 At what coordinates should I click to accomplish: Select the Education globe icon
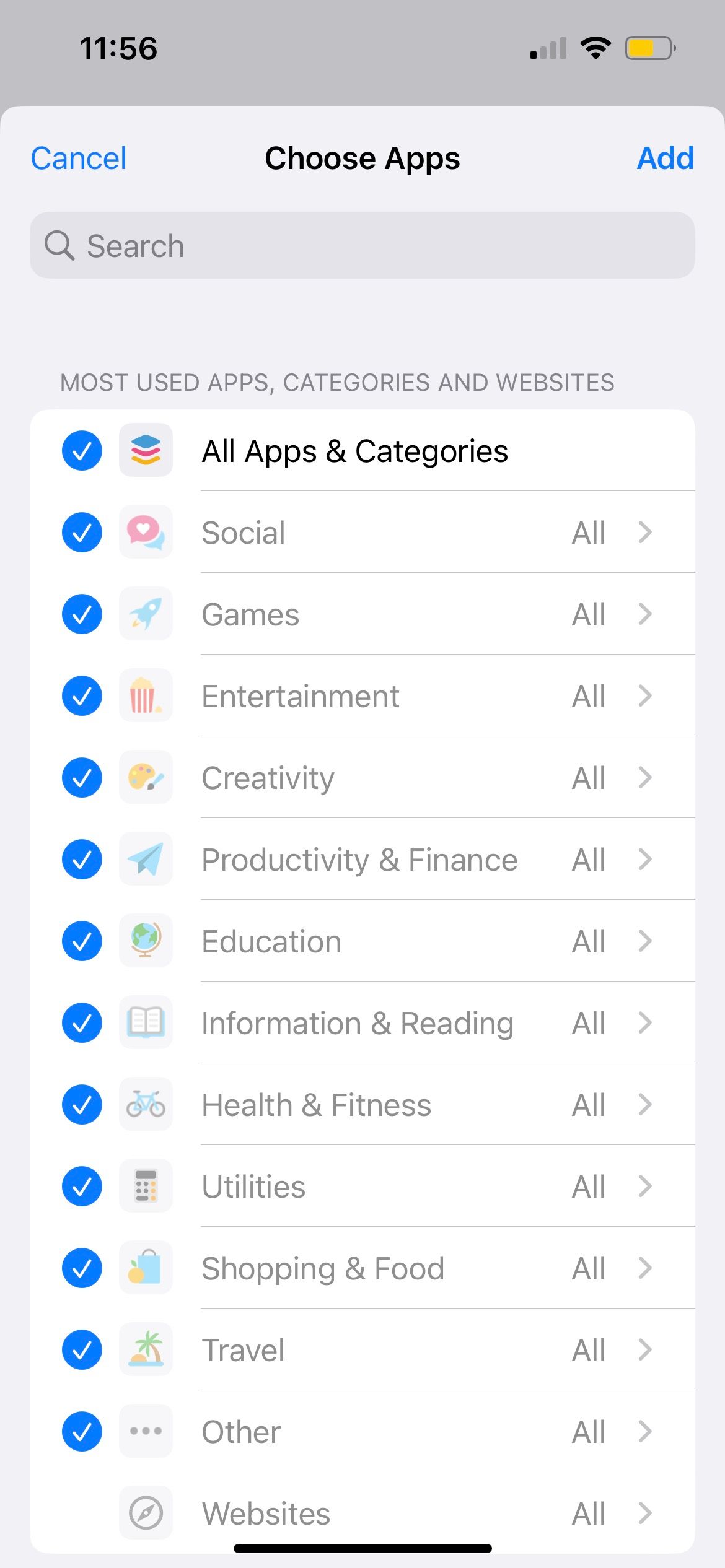click(146, 941)
